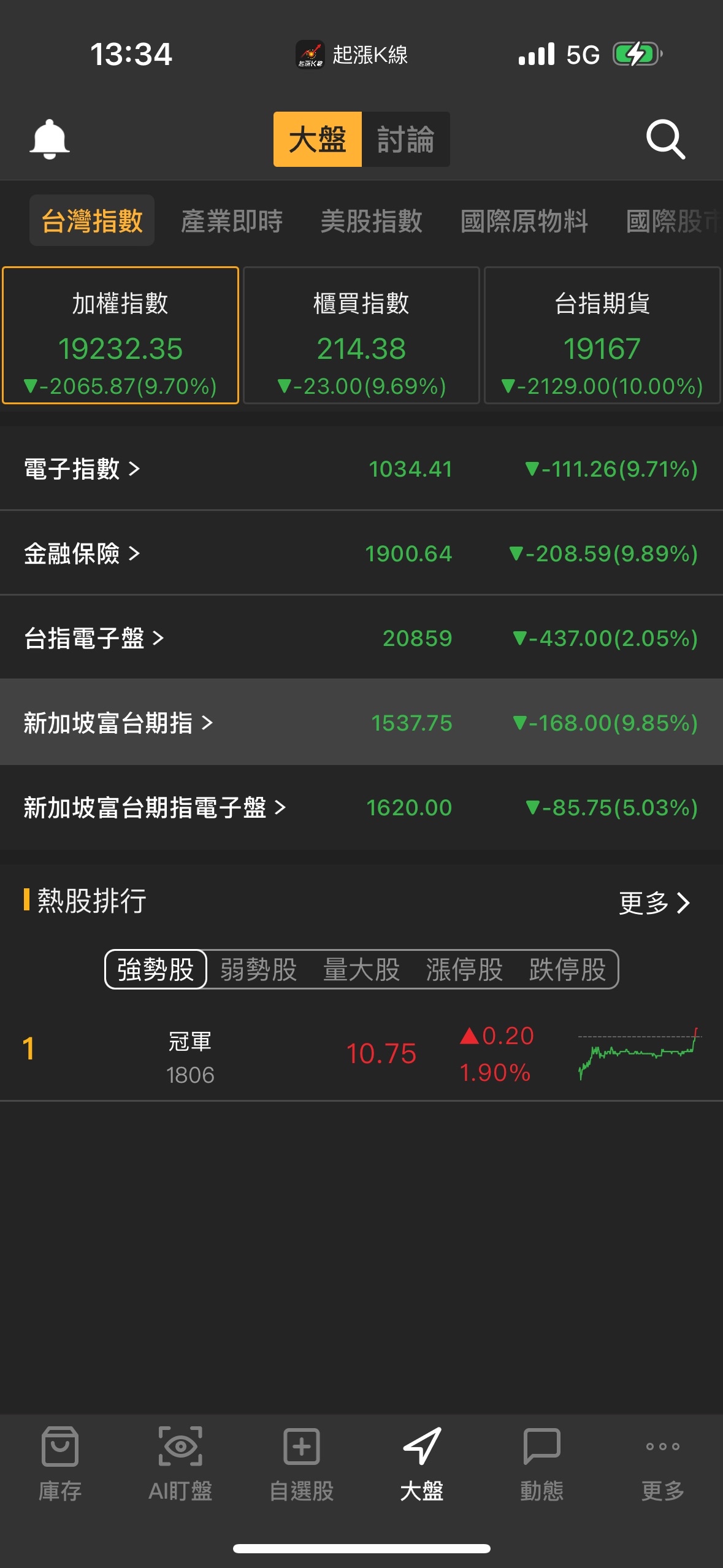Screen dimensions: 723x1568
Task: Switch to 弱勢股 segment
Action: tap(258, 970)
